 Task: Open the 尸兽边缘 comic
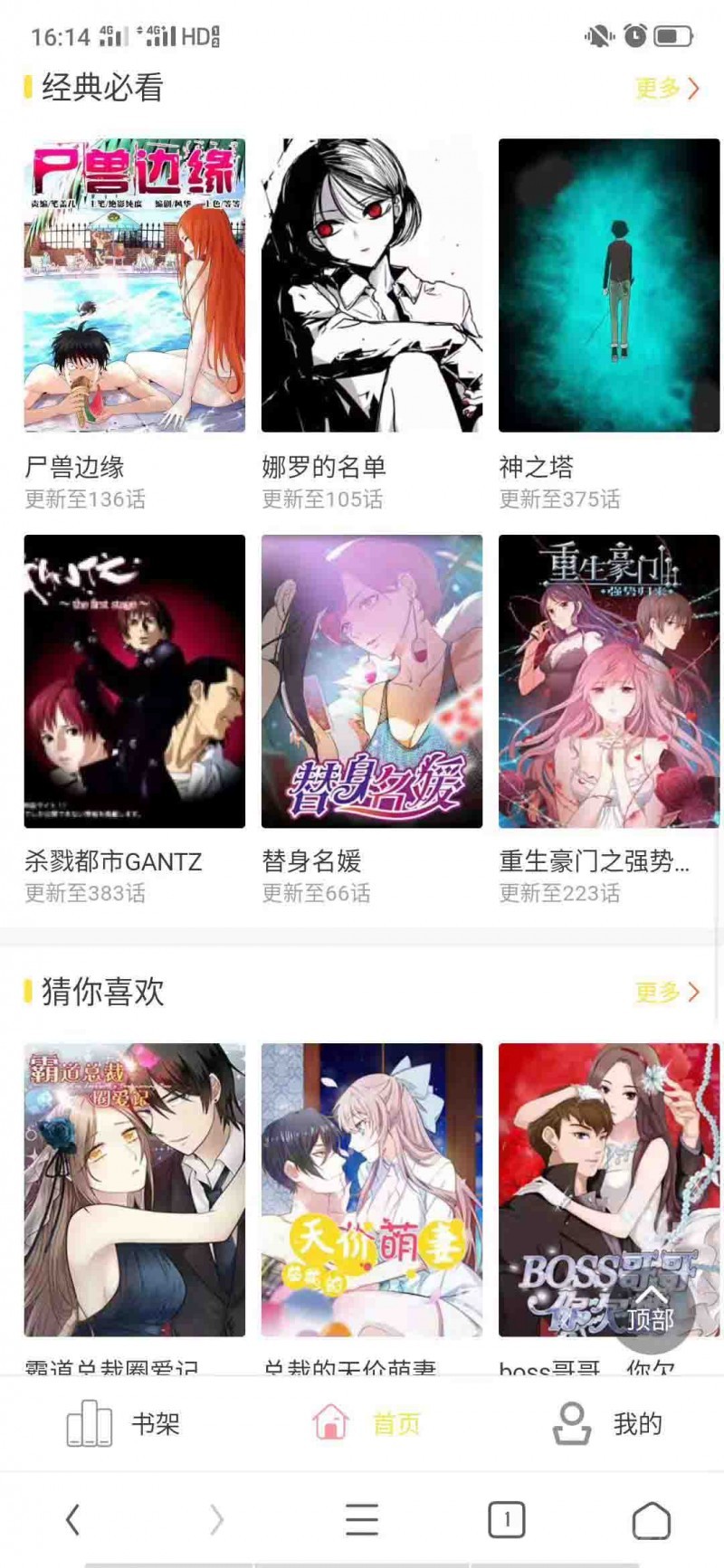(x=134, y=285)
